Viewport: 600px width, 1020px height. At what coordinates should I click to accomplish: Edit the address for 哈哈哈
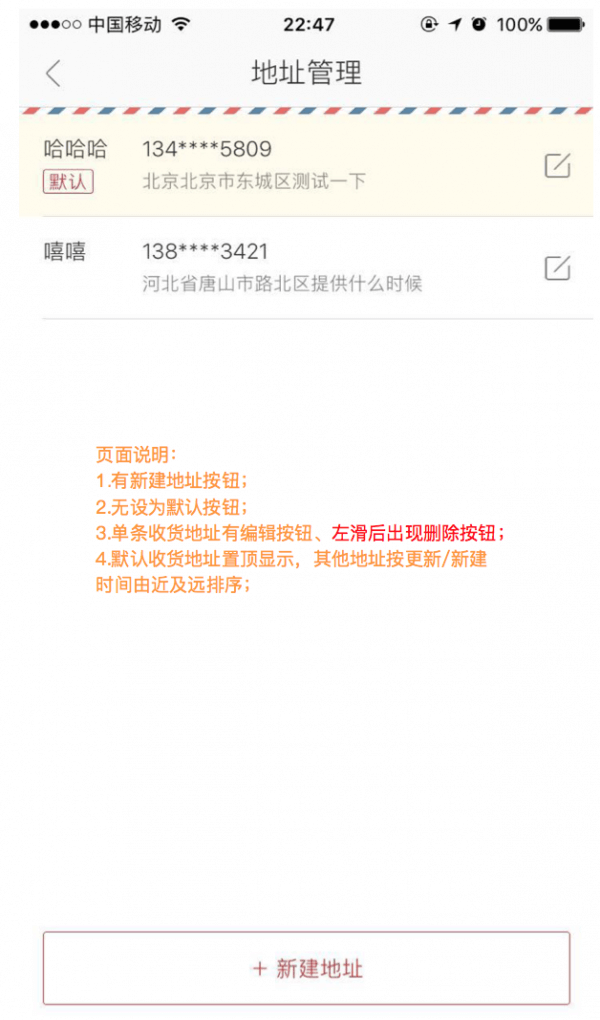557,166
